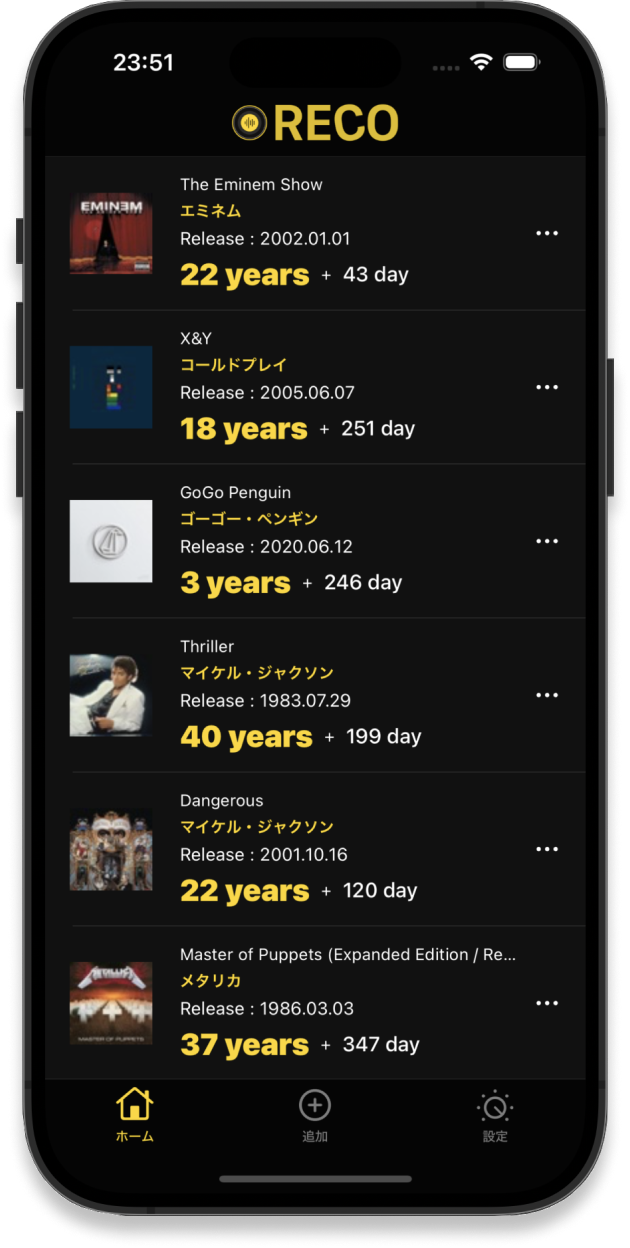This screenshot has width=630, height=1248.
Task: Switch to the ホーム tab
Action: coord(135,1115)
